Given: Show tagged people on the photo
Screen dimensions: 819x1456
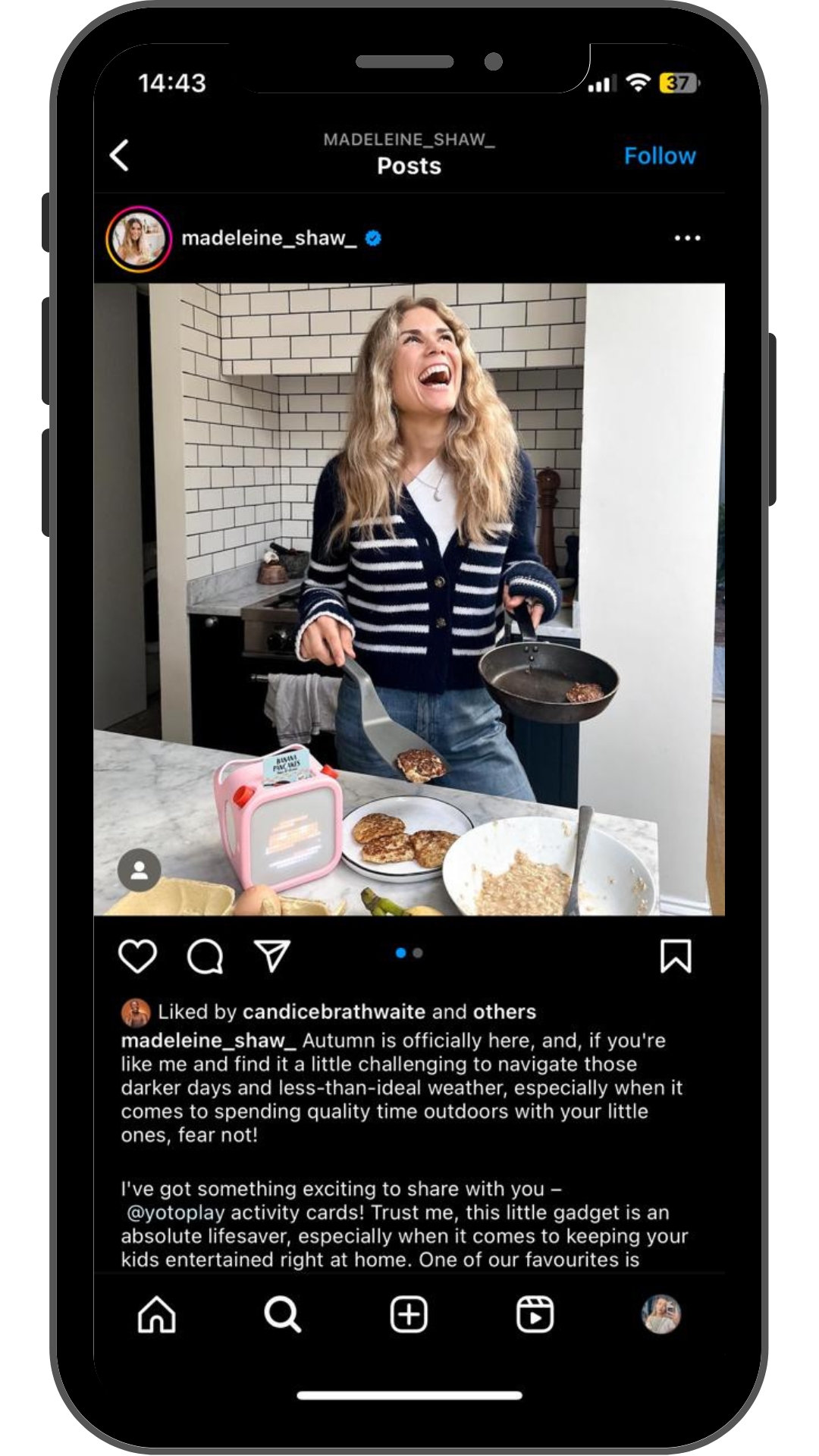Looking at the screenshot, I should click(x=140, y=870).
